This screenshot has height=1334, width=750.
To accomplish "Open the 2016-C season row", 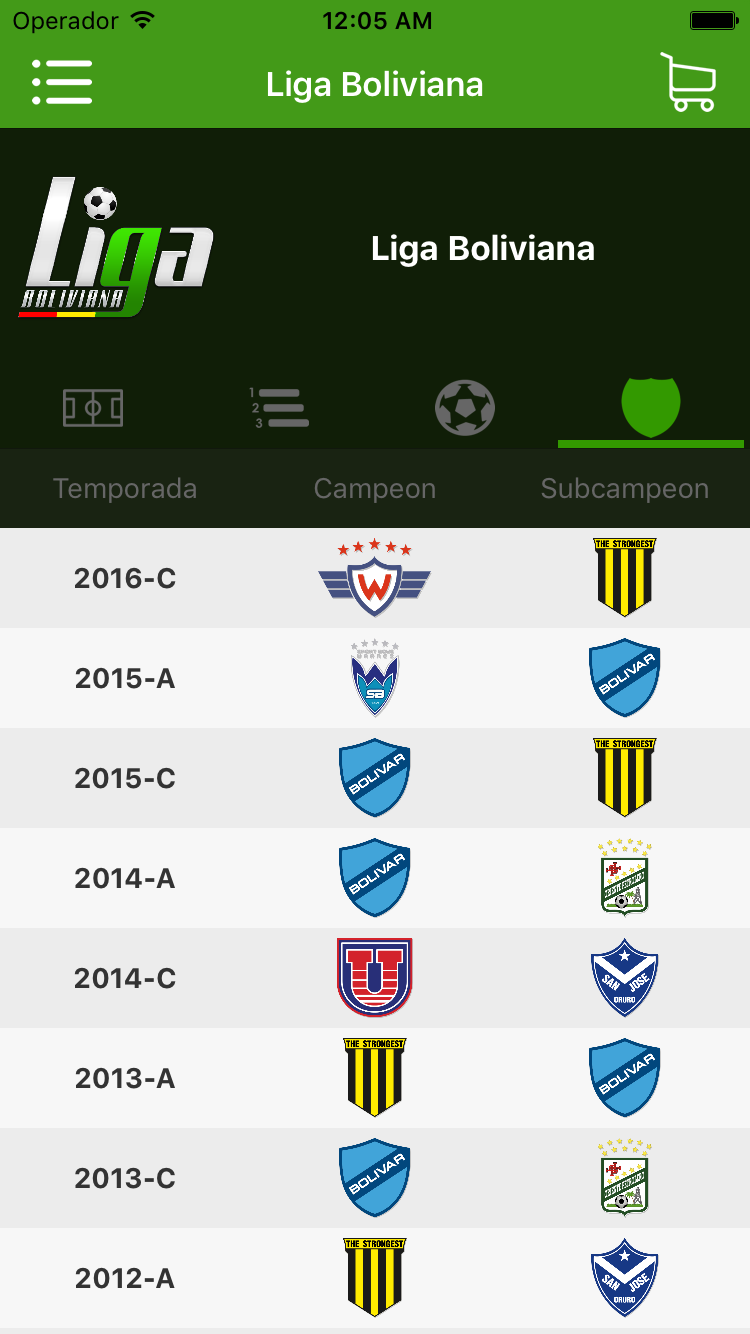I will pos(375,578).
